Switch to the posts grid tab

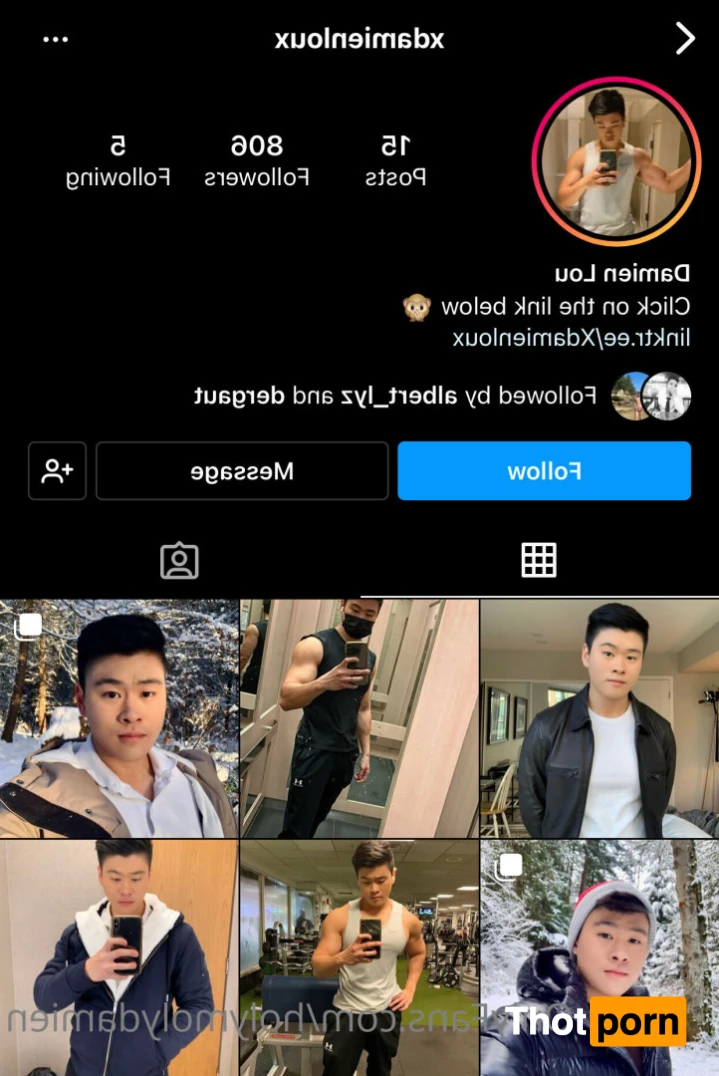pos(539,560)
